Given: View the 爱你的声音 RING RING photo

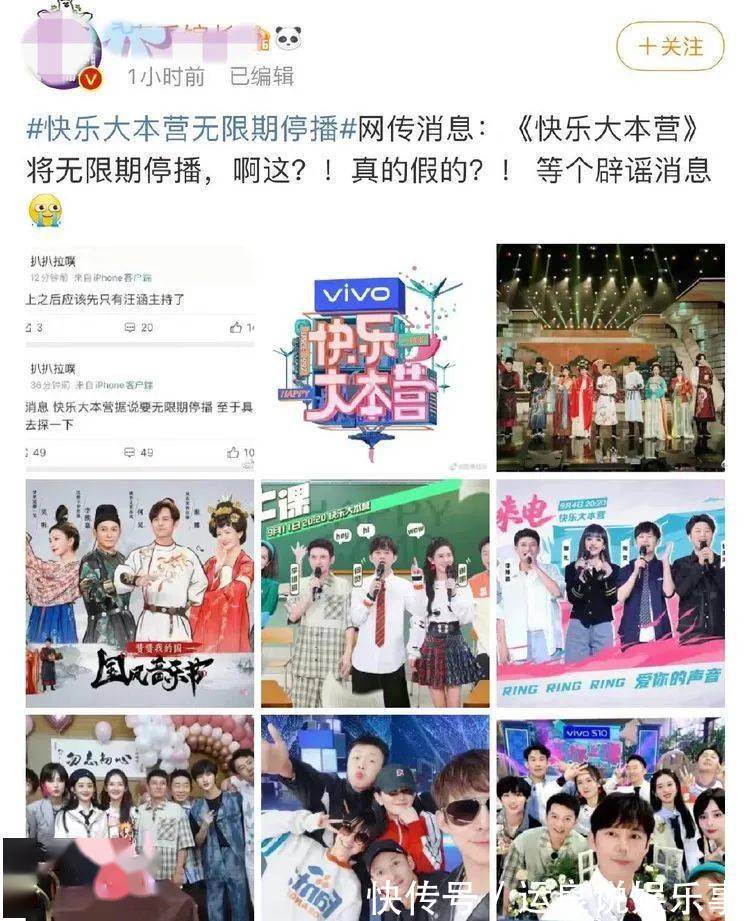Looking at the screenshot, I should pyautogui.click(x=610, y=593).
